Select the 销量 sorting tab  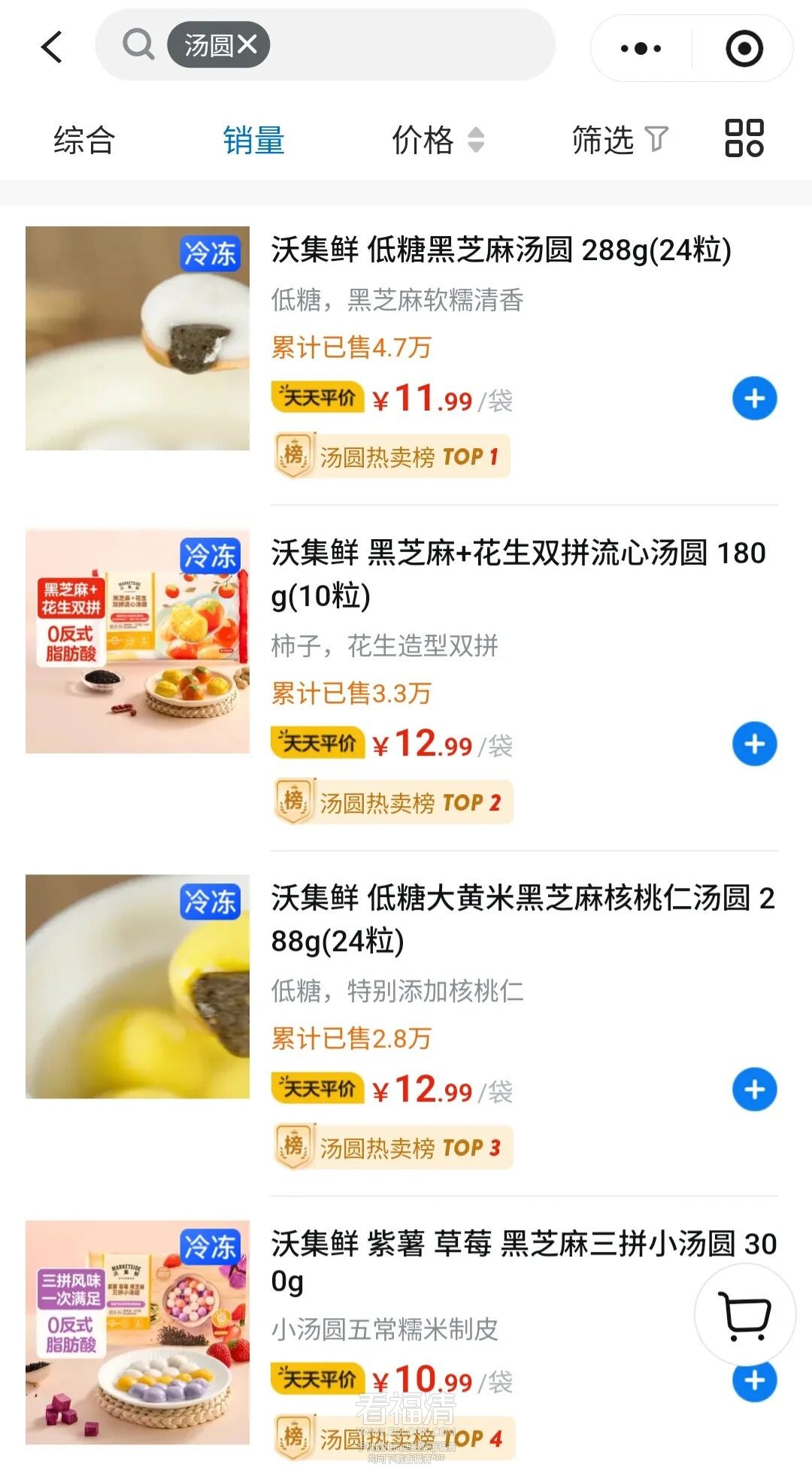pyautogui.click(x=253, y=141)
